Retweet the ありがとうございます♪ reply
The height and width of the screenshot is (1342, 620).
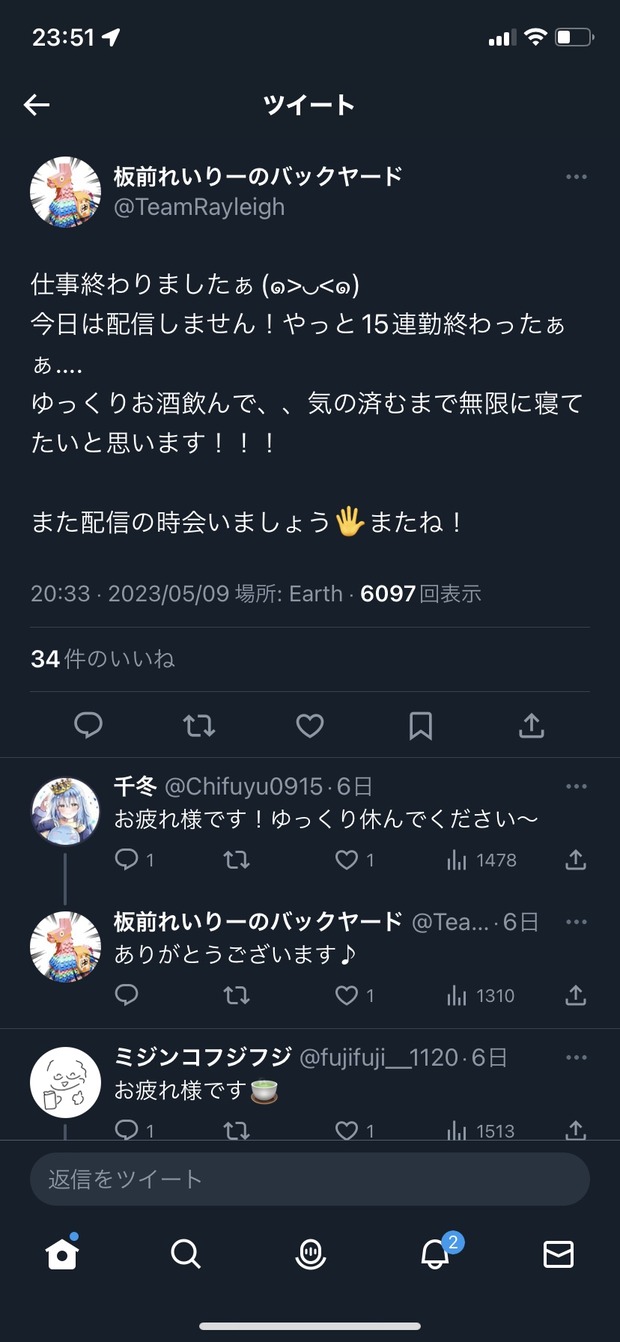pos(236,995)
